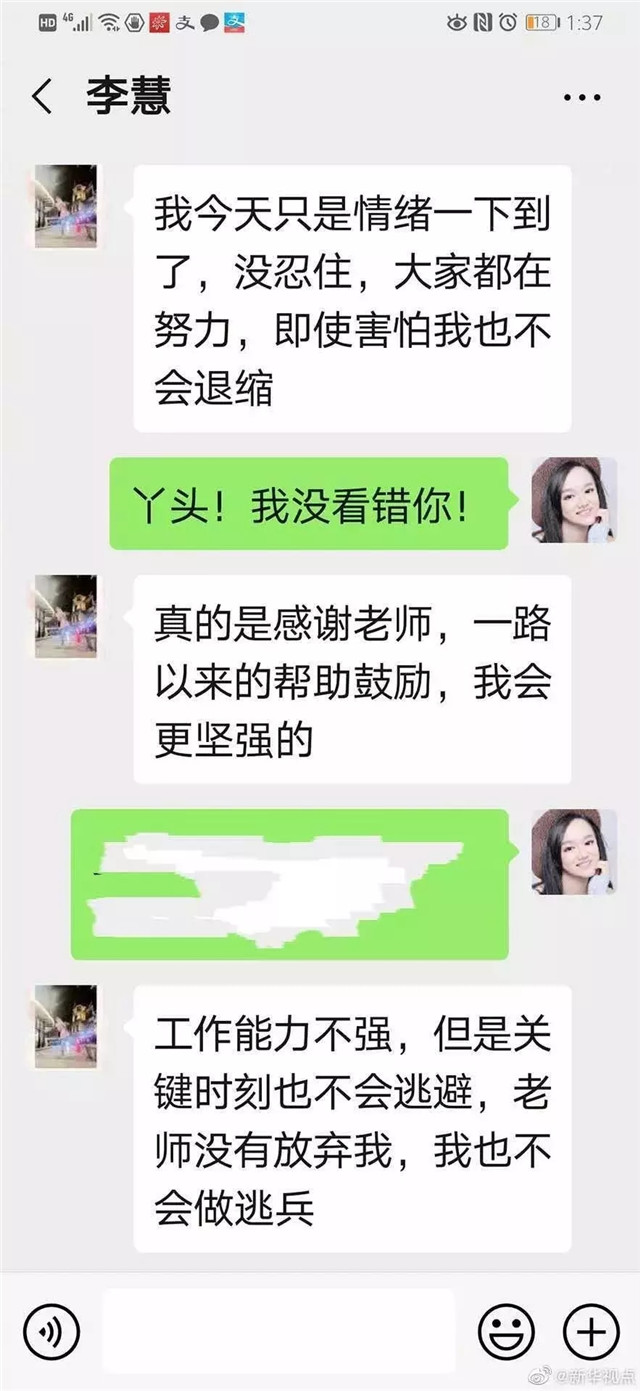Viewport: 640px width, 1391px height.
Task: Switch to voice message input
Action: [x=51, y=1331]
